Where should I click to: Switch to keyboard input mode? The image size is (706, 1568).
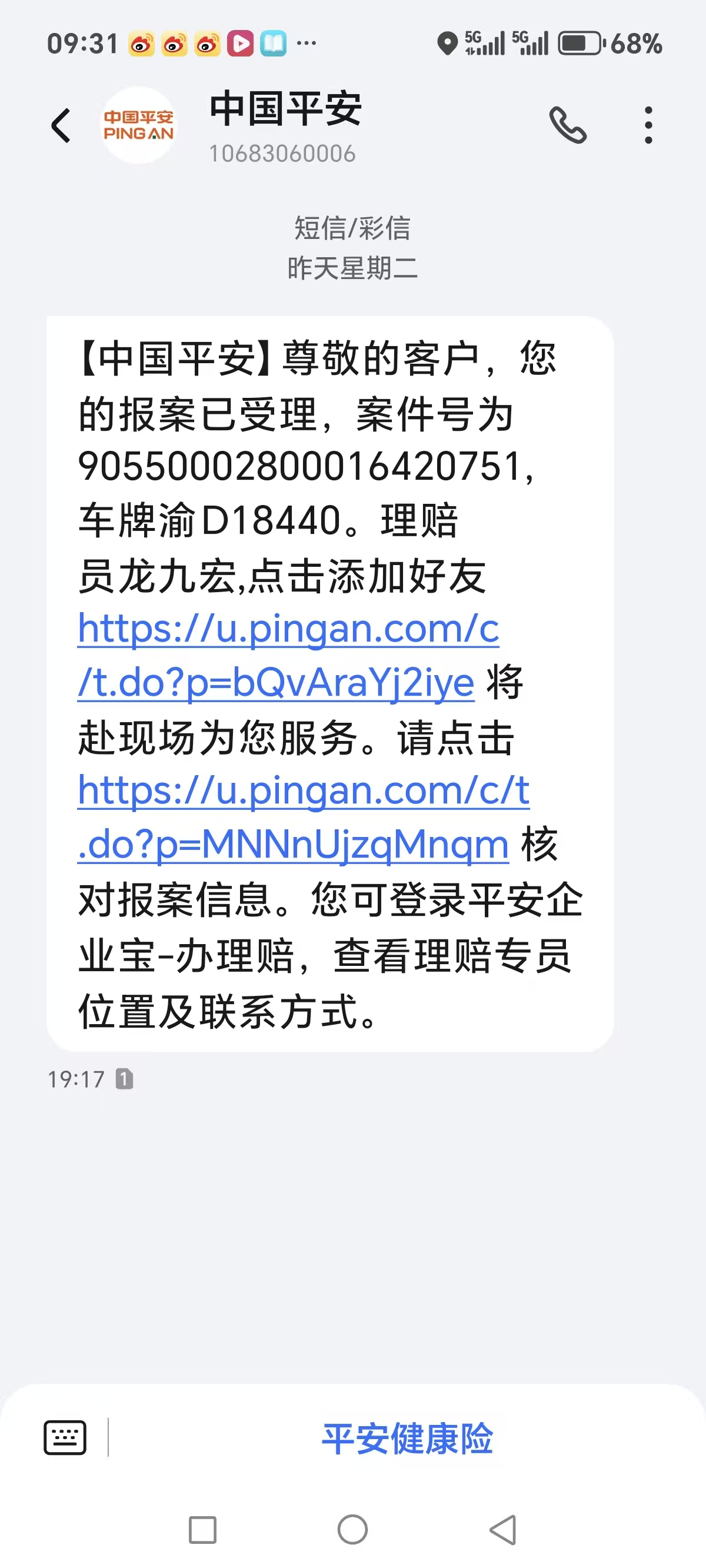[x=65, y=1437]
